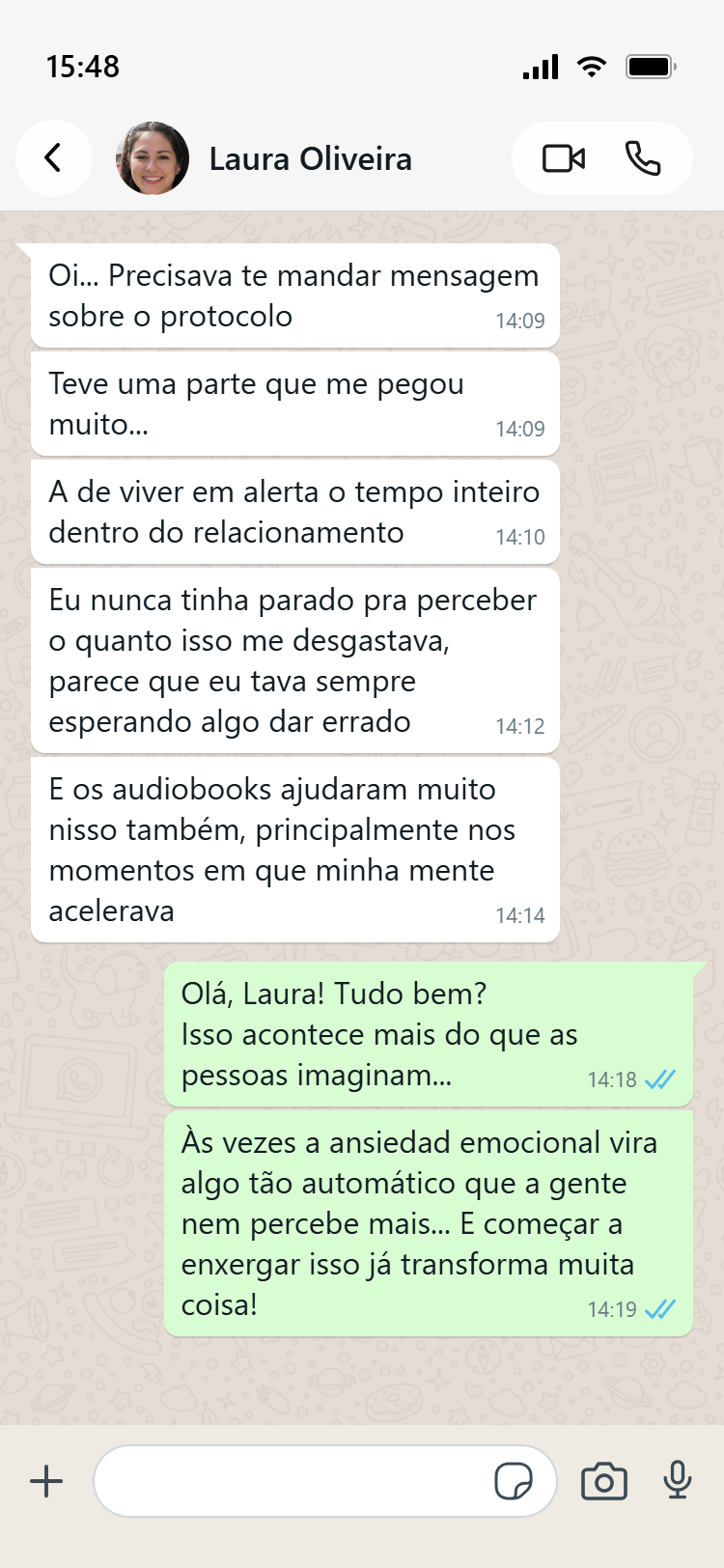Start a voice call with Laura
Viewport: 724px width, 1568px height.
click(643, 158)
